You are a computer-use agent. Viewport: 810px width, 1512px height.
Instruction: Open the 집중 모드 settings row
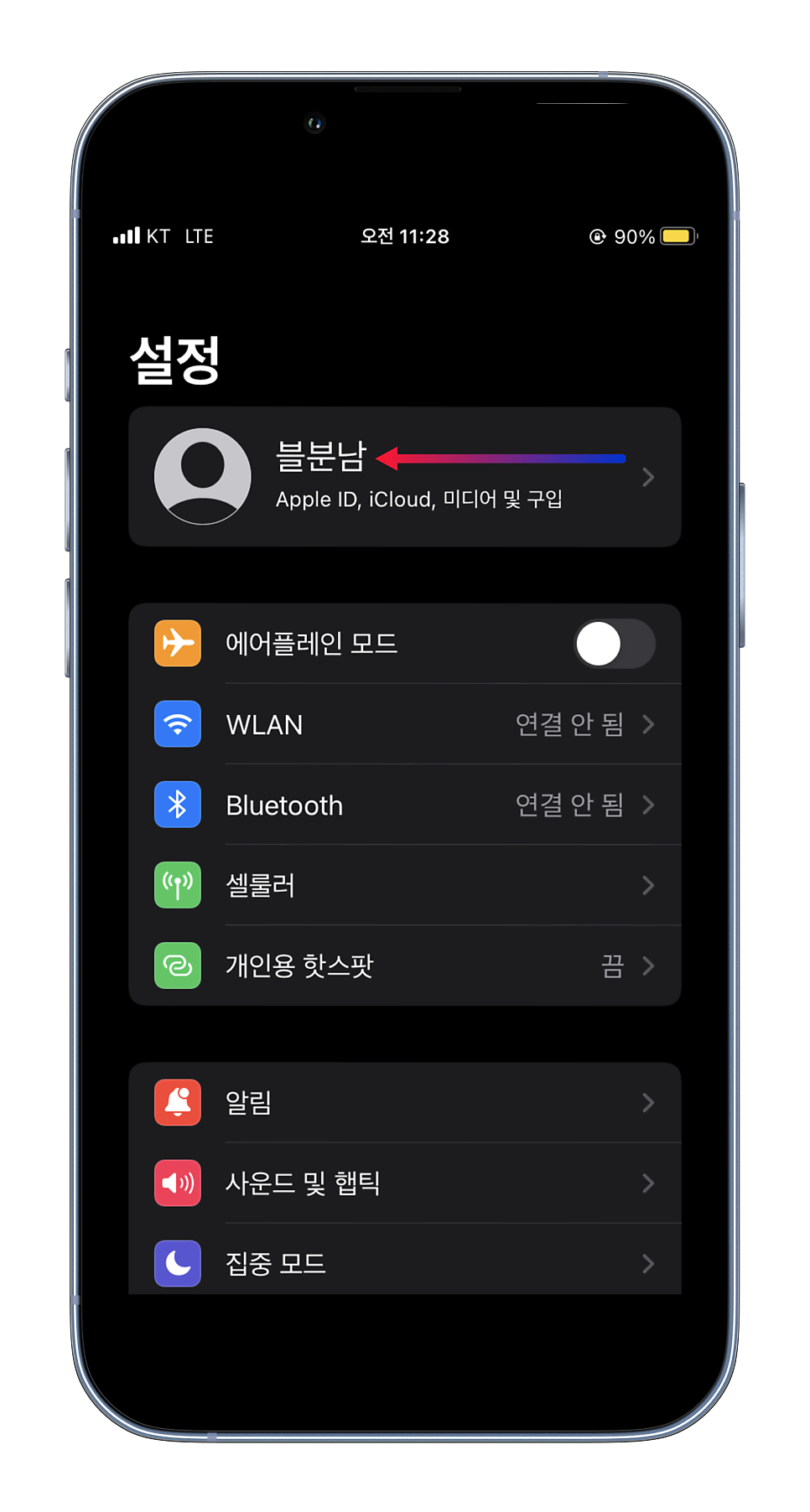click(x=405, y=1259)
